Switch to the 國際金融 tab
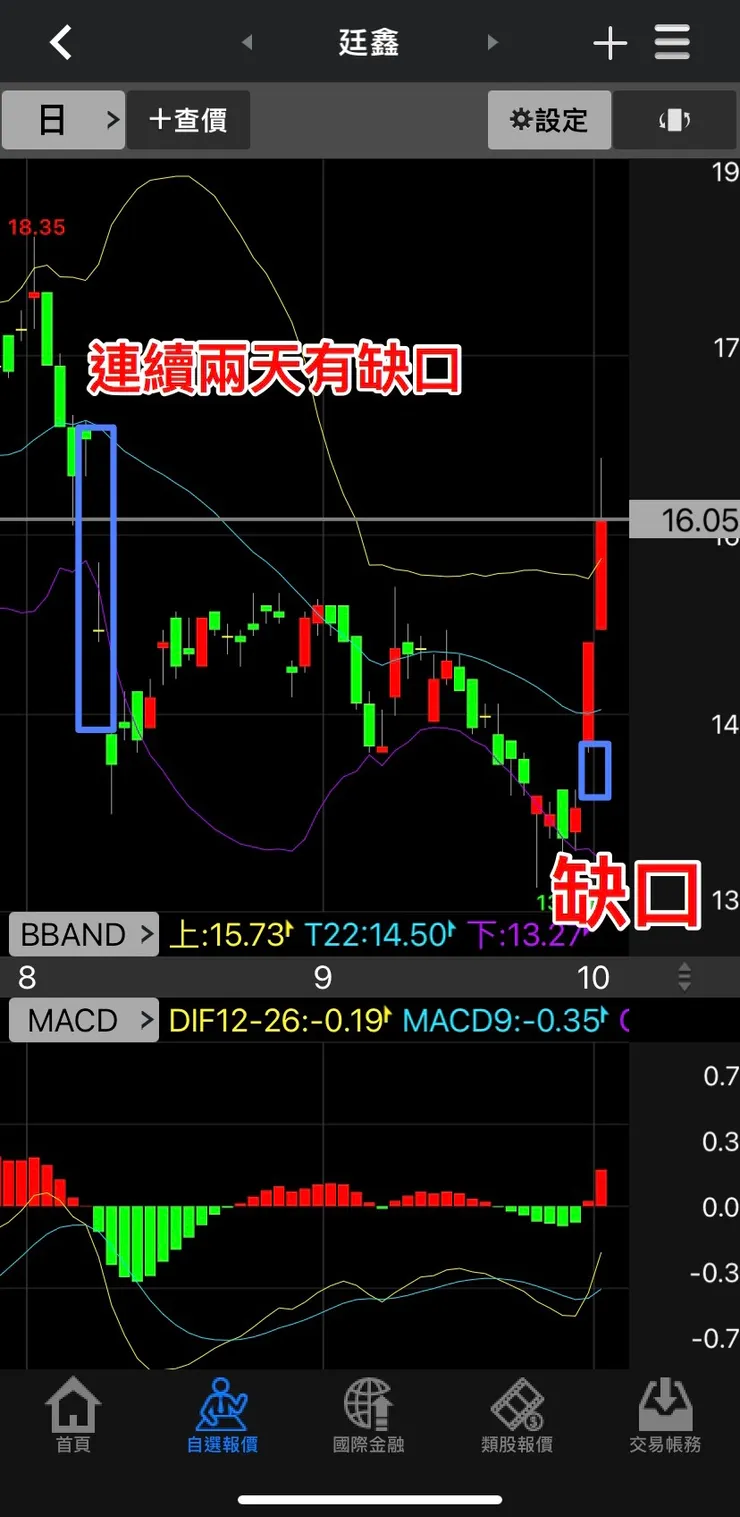 pyautogui.click(x=369, y=1415)
